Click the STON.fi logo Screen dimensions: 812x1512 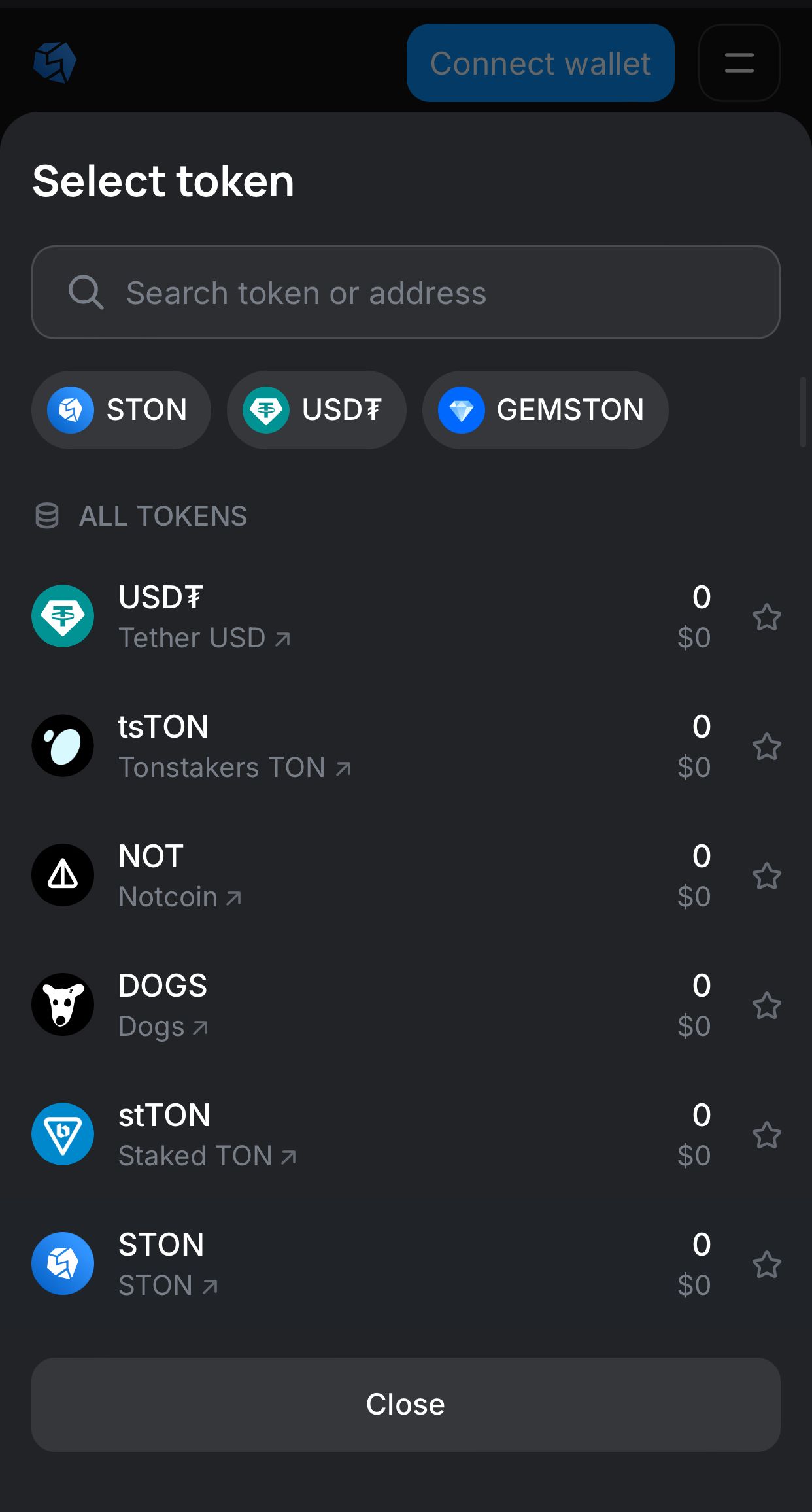point(56,61)
